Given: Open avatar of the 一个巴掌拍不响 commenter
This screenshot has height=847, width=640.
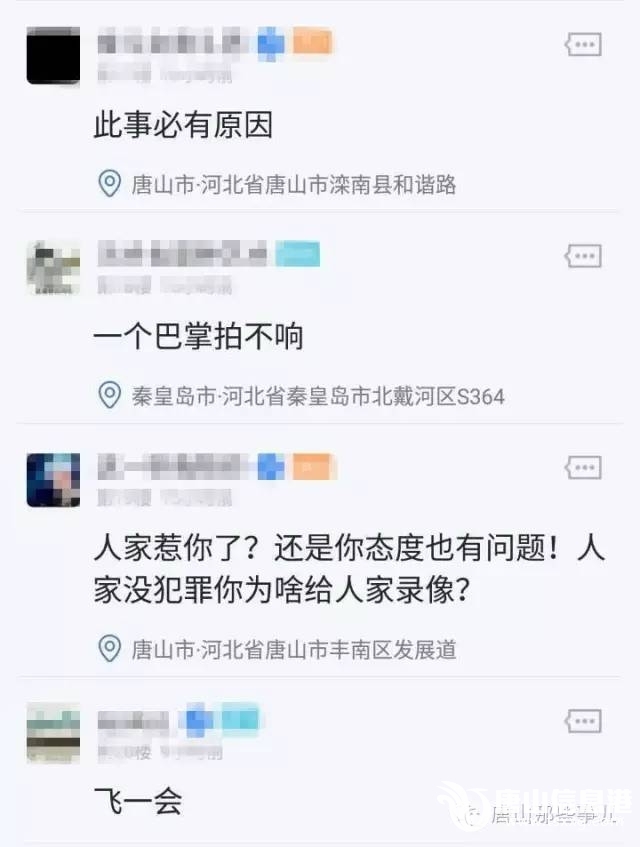Looking at the screenshot, I should pos(53,267).
